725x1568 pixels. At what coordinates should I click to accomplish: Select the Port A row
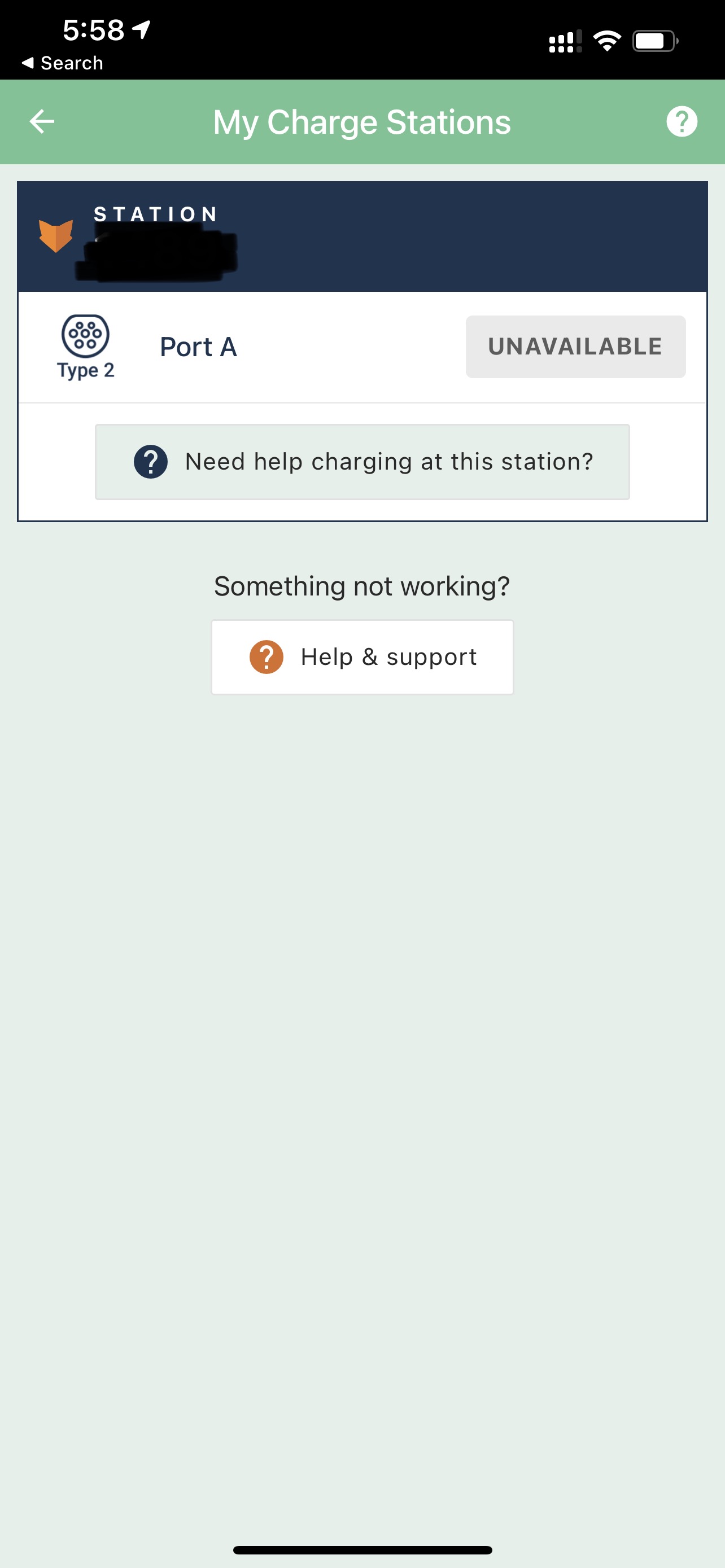[x=198, y=346]
